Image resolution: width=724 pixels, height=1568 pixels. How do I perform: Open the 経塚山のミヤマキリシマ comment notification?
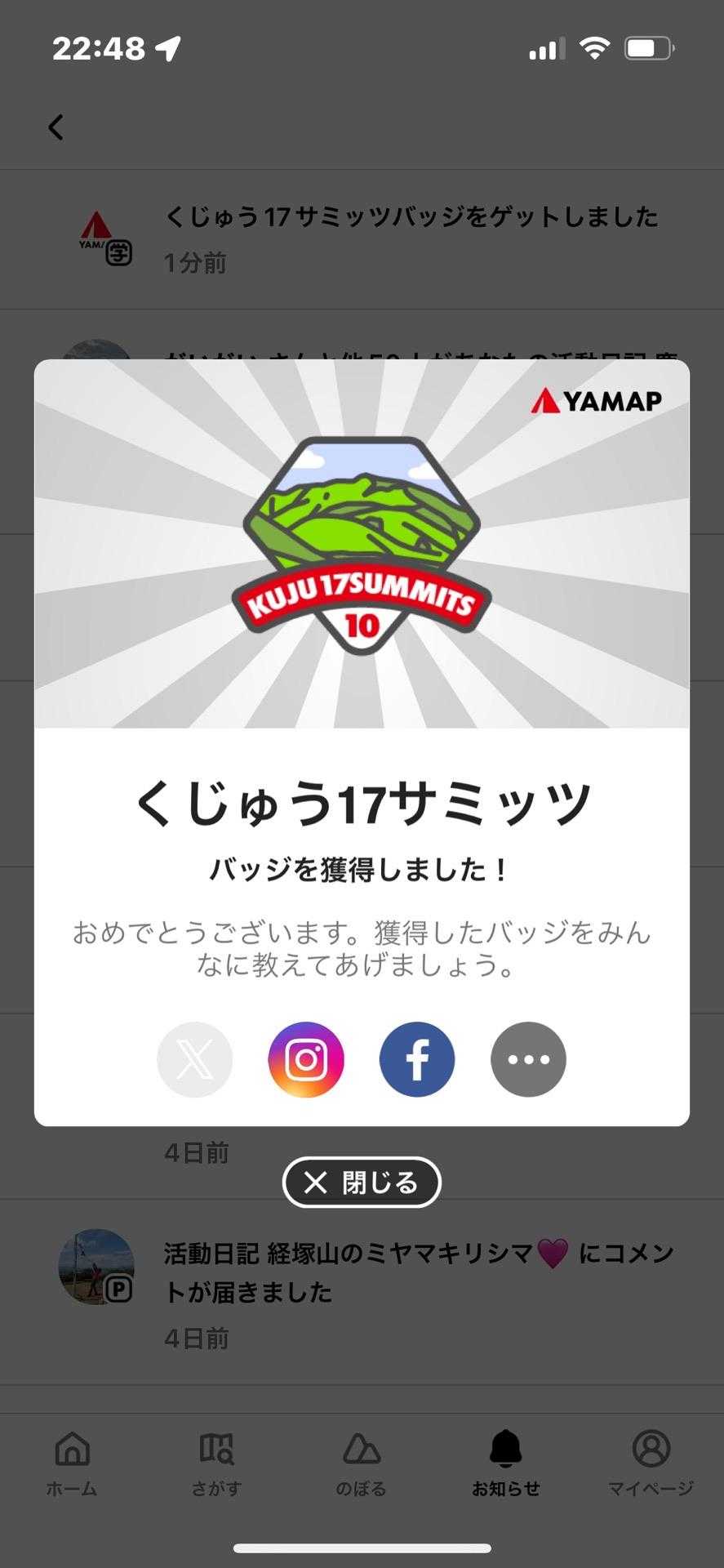418,1292
